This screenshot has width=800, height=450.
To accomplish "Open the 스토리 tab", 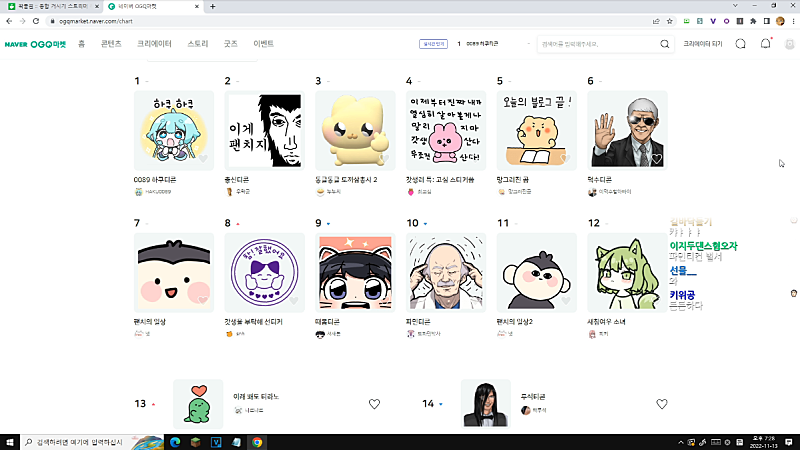I will [x=197, y=44].
